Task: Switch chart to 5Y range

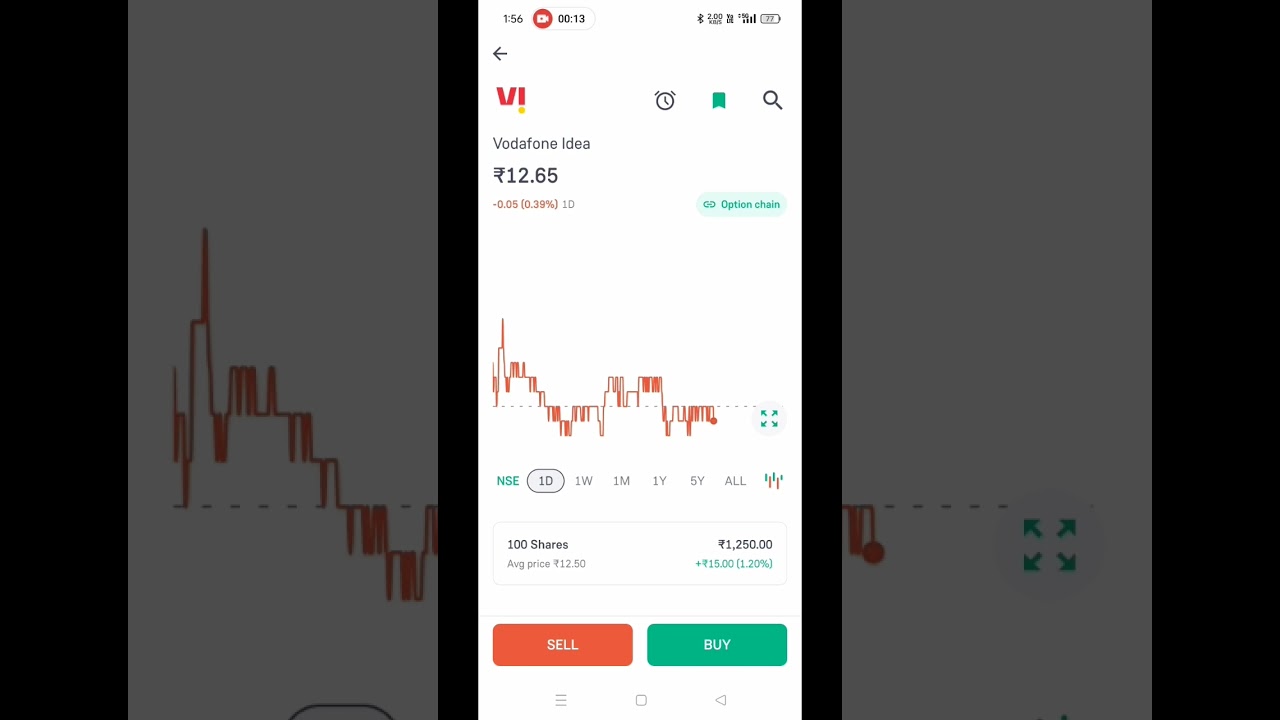Action: click(697, 481)
